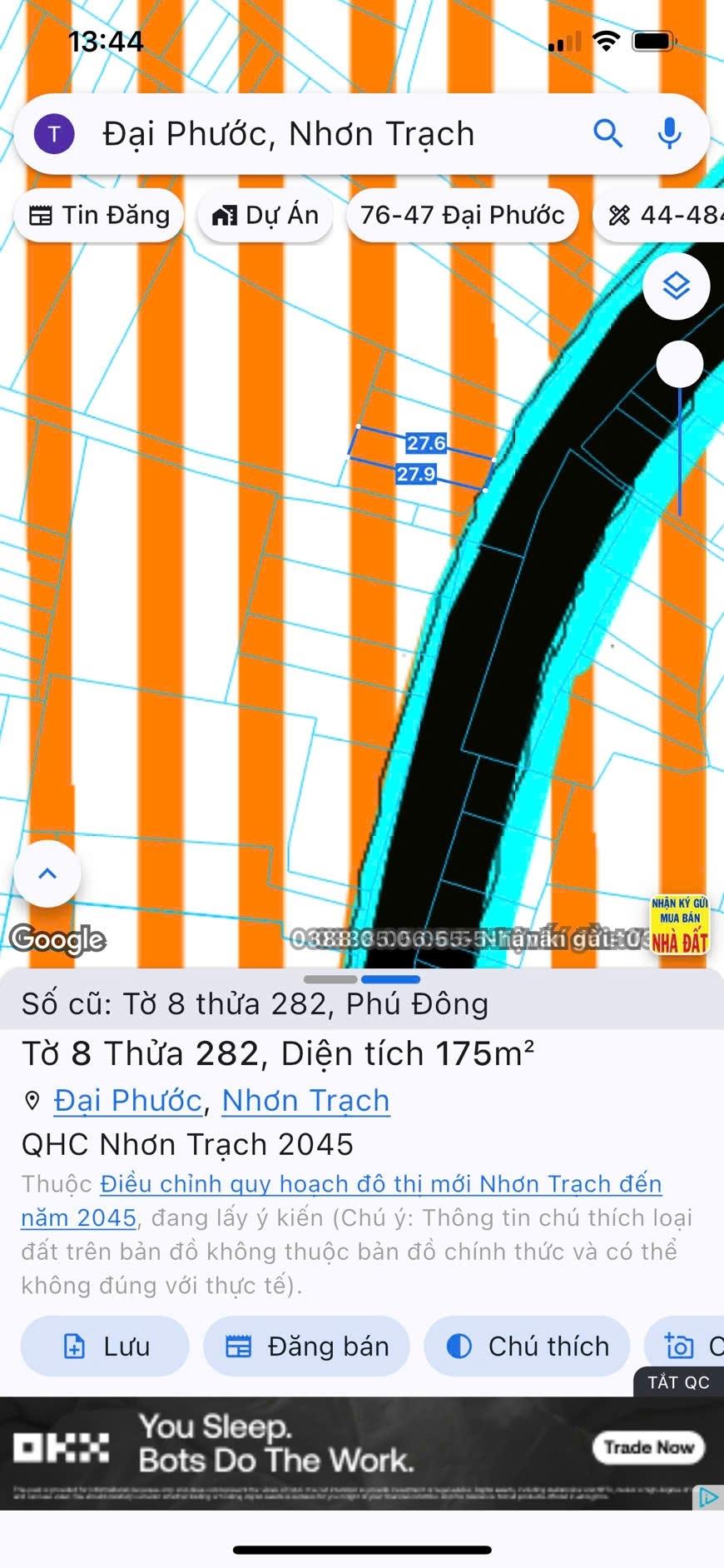The image size is (724, 1568).
Task: Open the Chú thích legend
Action: (528, 1346)
